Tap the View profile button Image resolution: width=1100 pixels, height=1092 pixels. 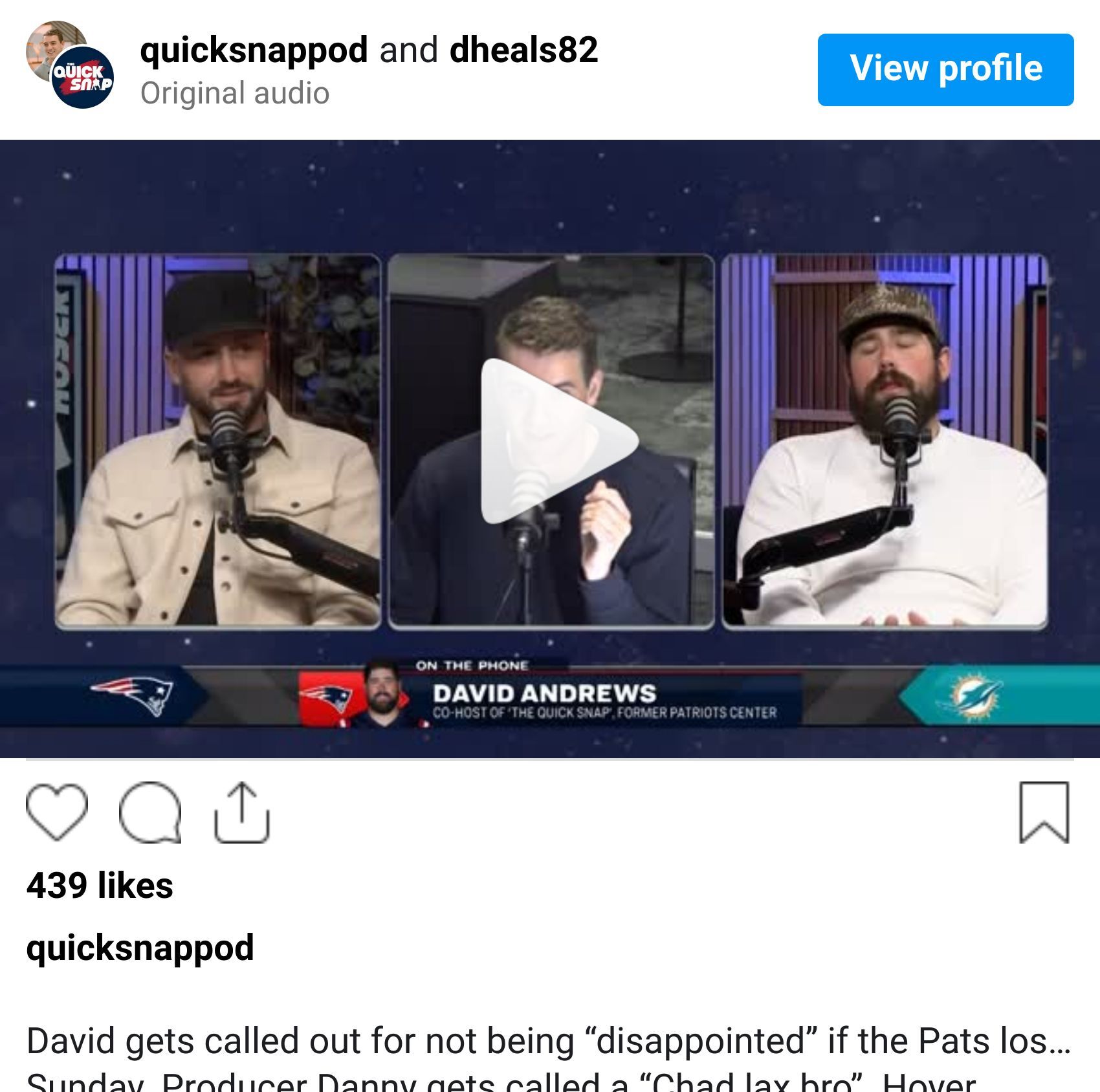(x=945, y=69)
